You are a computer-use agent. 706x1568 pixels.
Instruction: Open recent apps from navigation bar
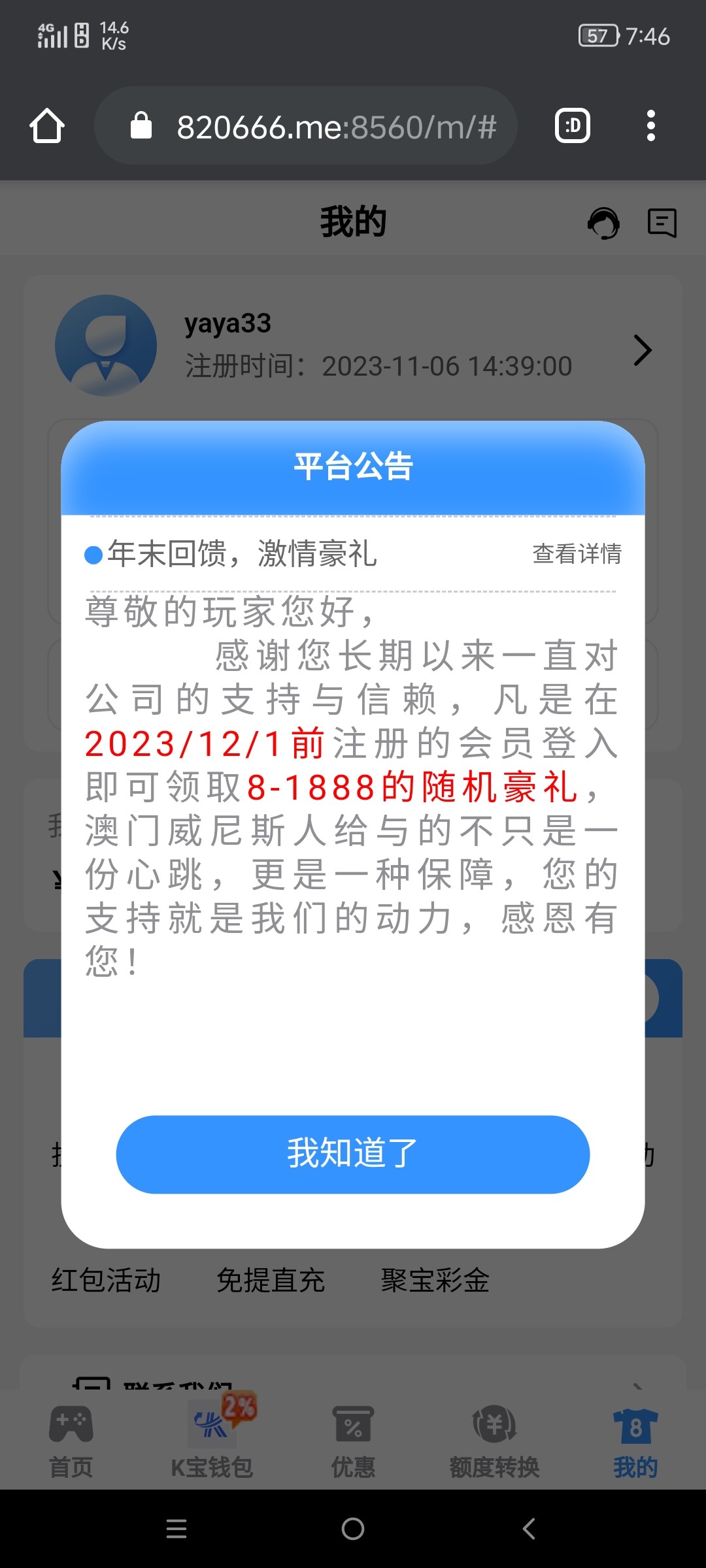pyautogui.click(x=176, y=1529)
